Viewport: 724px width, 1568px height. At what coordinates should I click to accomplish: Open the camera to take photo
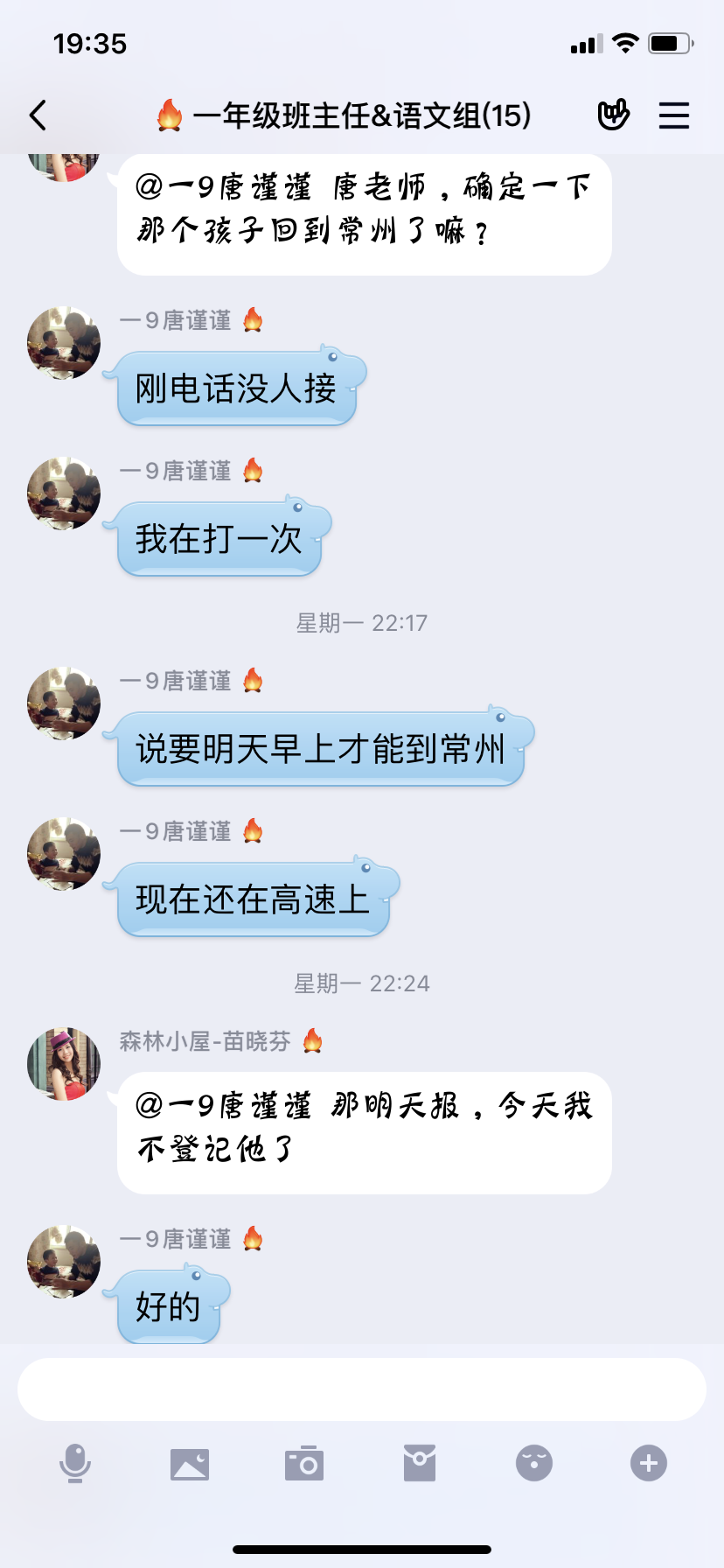(304, 1463)
